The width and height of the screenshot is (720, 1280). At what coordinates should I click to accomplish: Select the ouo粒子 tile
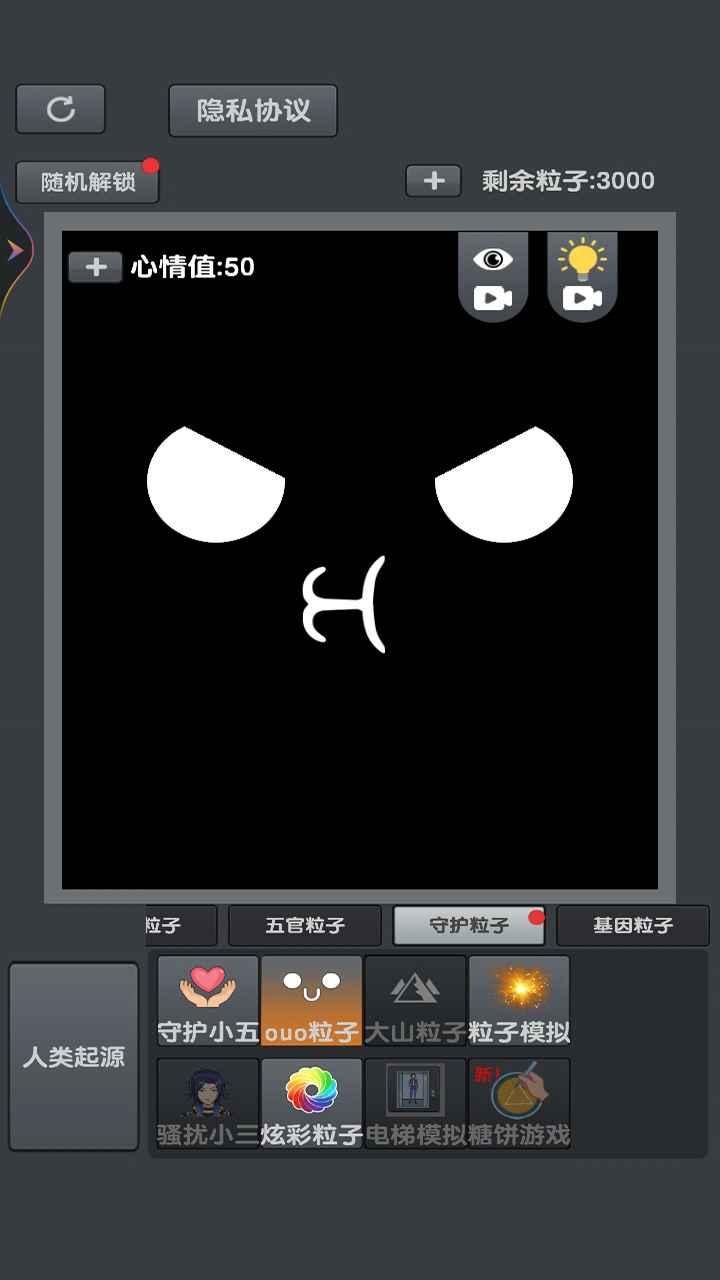pos(311,1000)
